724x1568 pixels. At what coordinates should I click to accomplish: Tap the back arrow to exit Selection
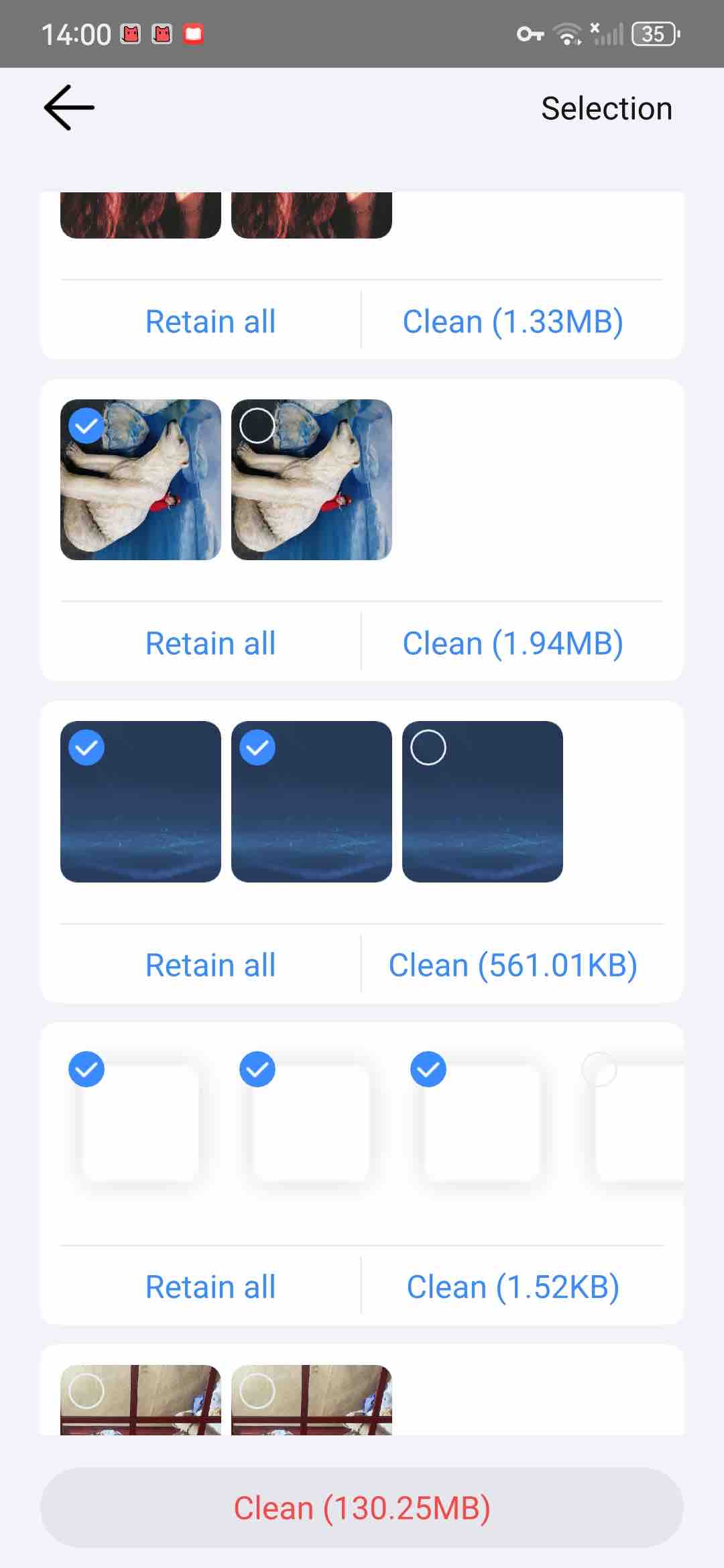pos(67,107)
